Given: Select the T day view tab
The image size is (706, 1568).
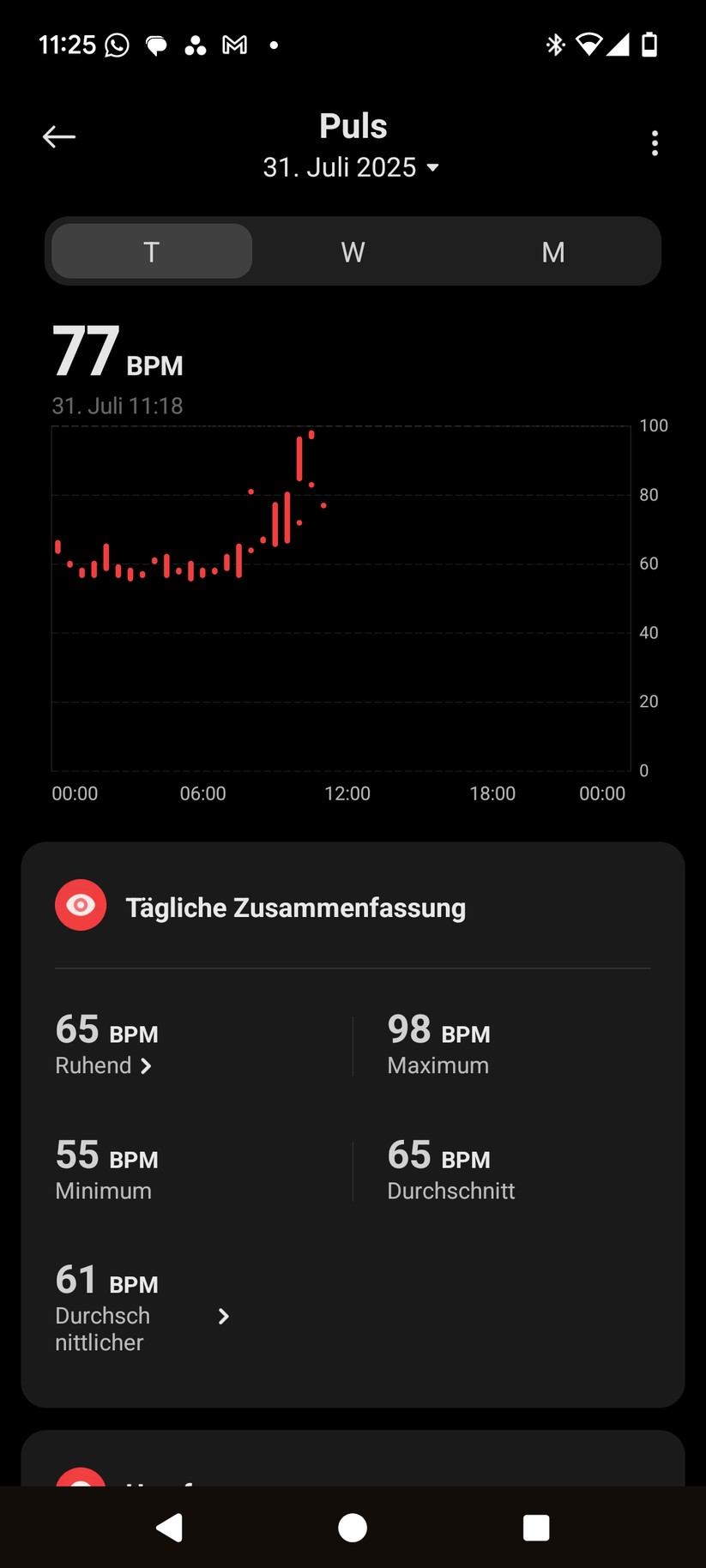Looking at the screenshot, I should pos(152,251).
